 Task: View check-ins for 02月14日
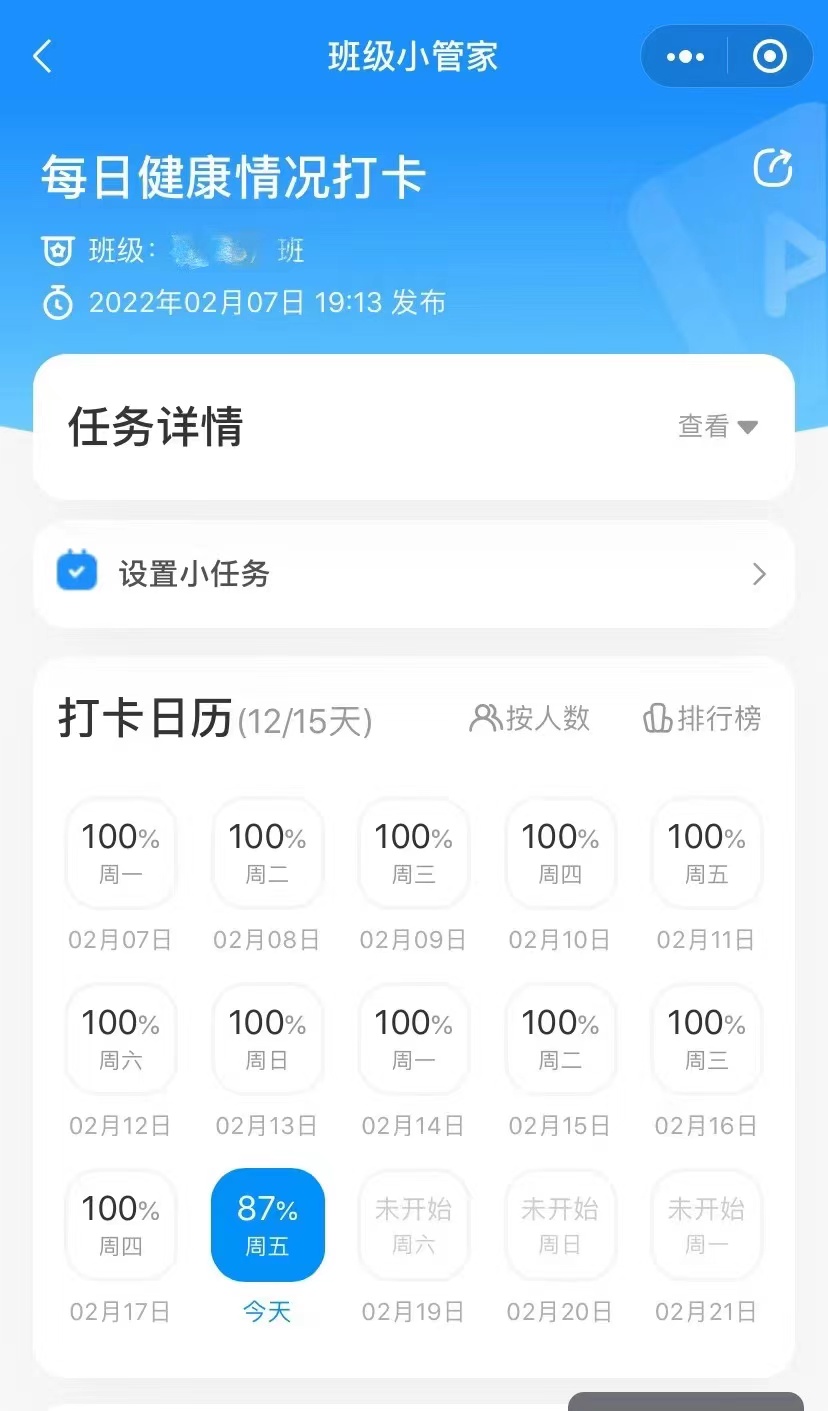(x=413, y=1039)
